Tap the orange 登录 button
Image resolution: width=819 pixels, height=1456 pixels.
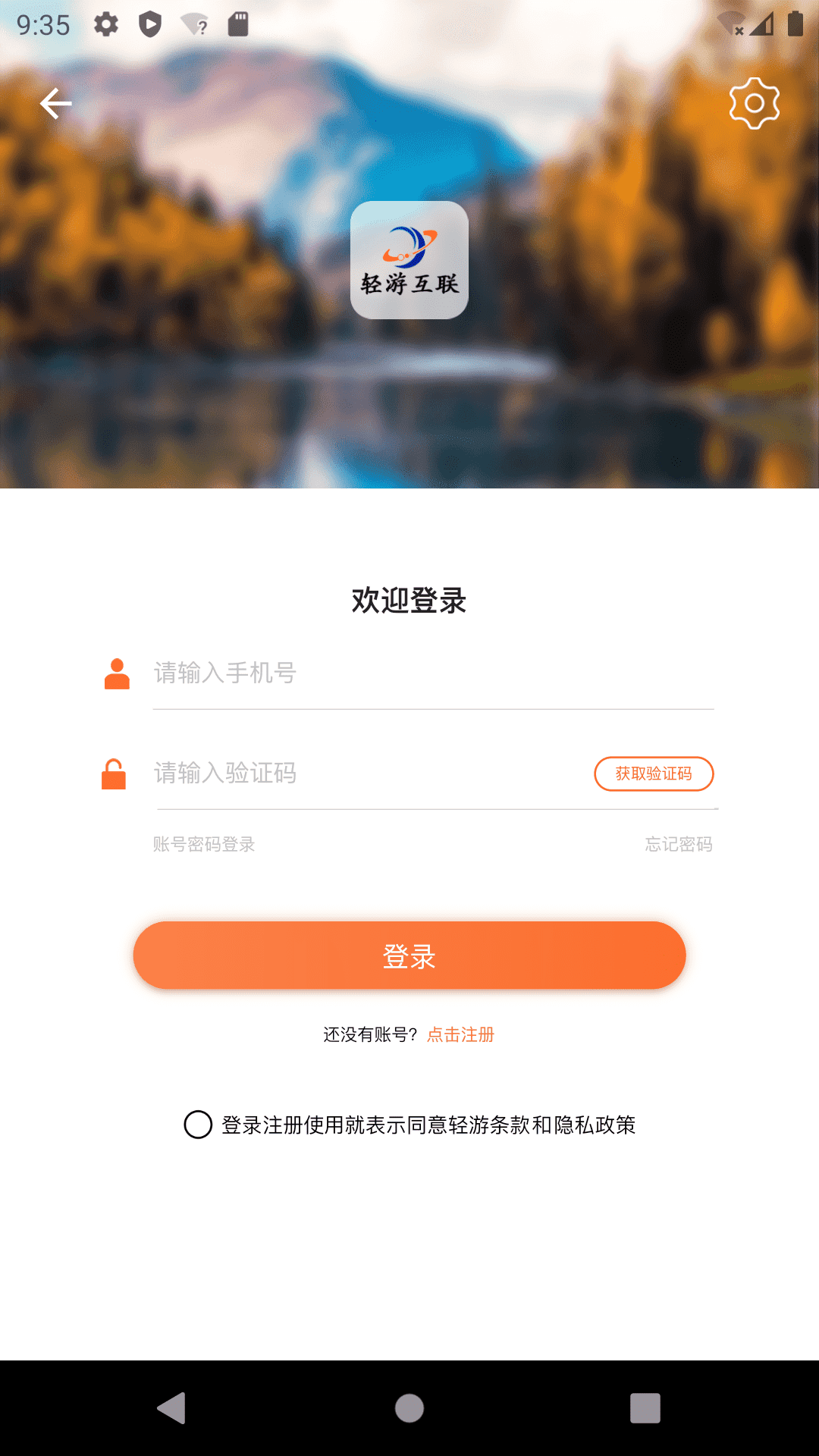click(409, 955)
